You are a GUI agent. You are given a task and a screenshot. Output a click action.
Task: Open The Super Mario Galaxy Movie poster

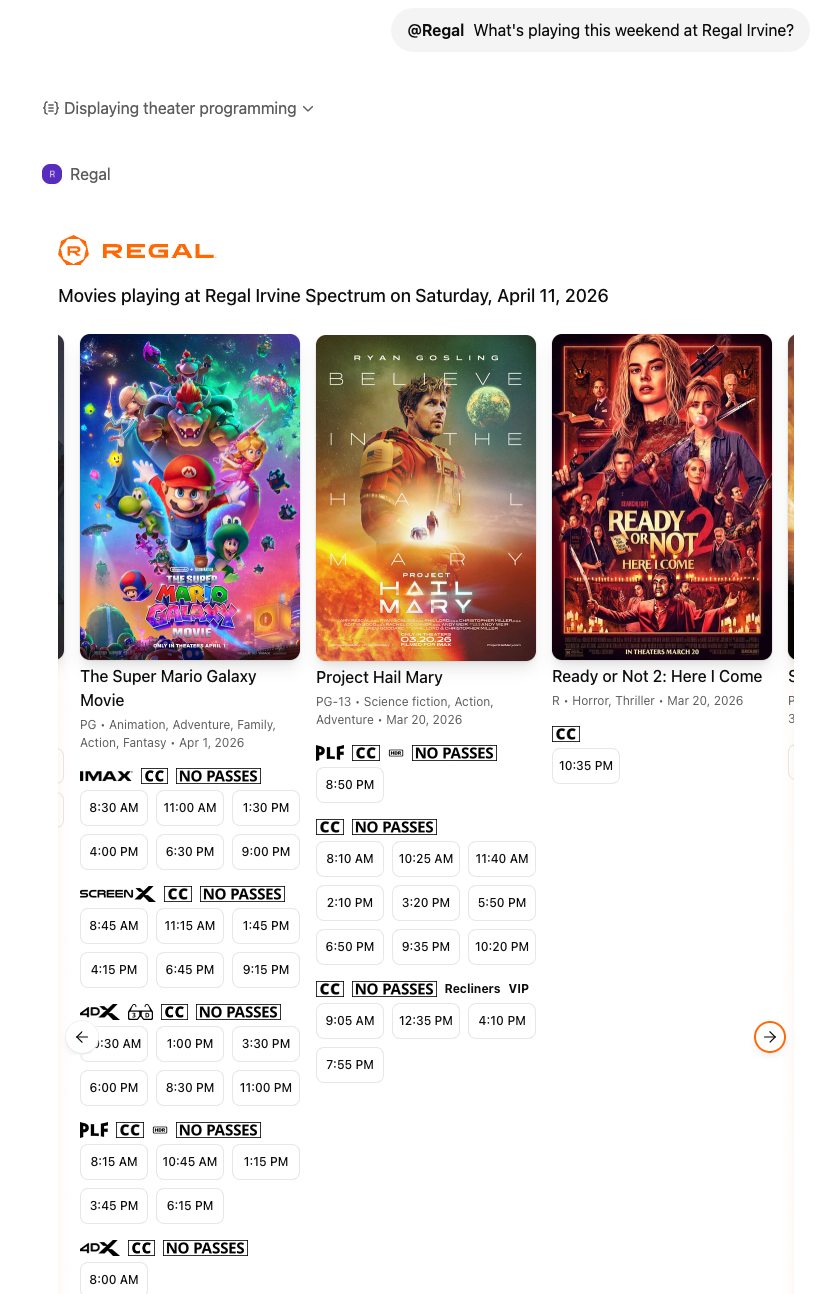(x=190, y=496)
